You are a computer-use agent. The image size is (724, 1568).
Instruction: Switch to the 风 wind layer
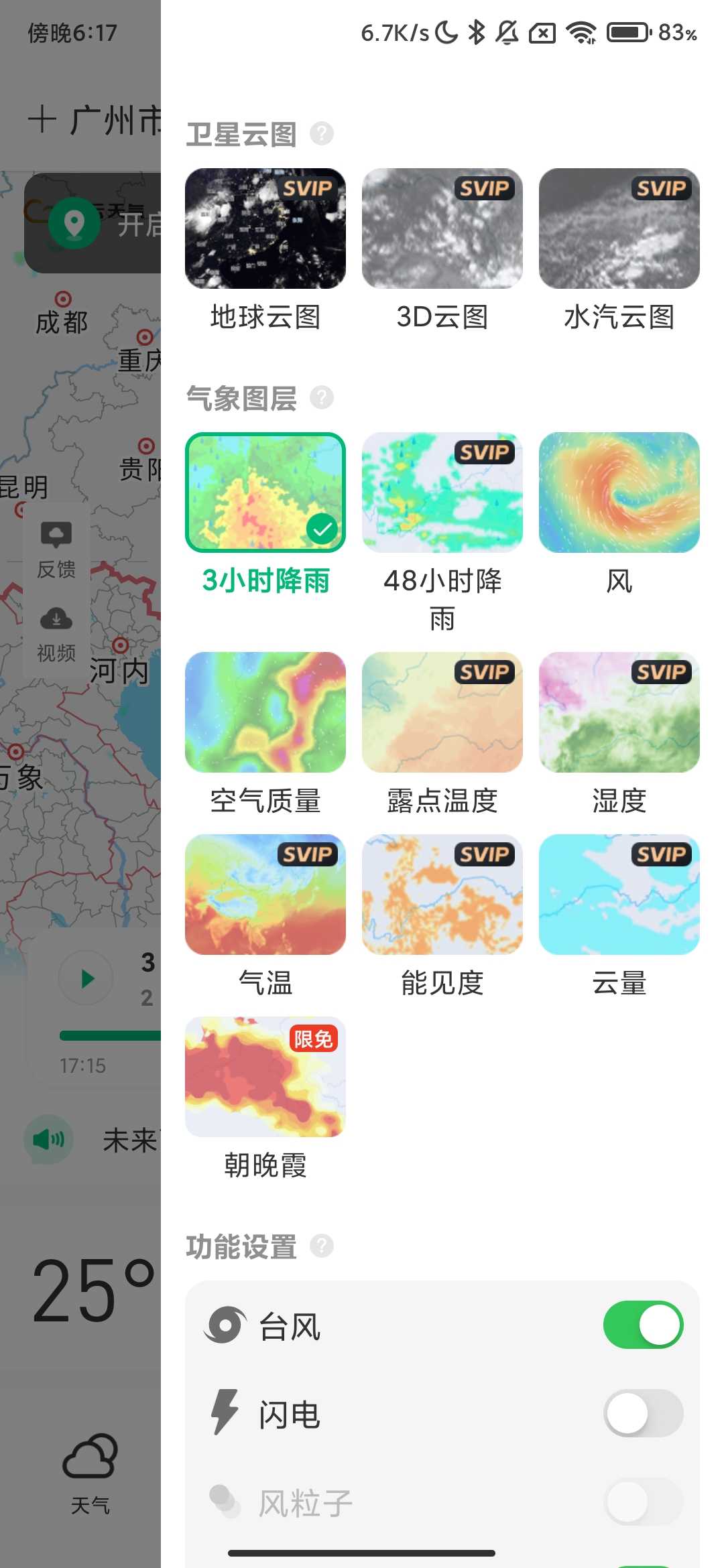pos(619,493)
